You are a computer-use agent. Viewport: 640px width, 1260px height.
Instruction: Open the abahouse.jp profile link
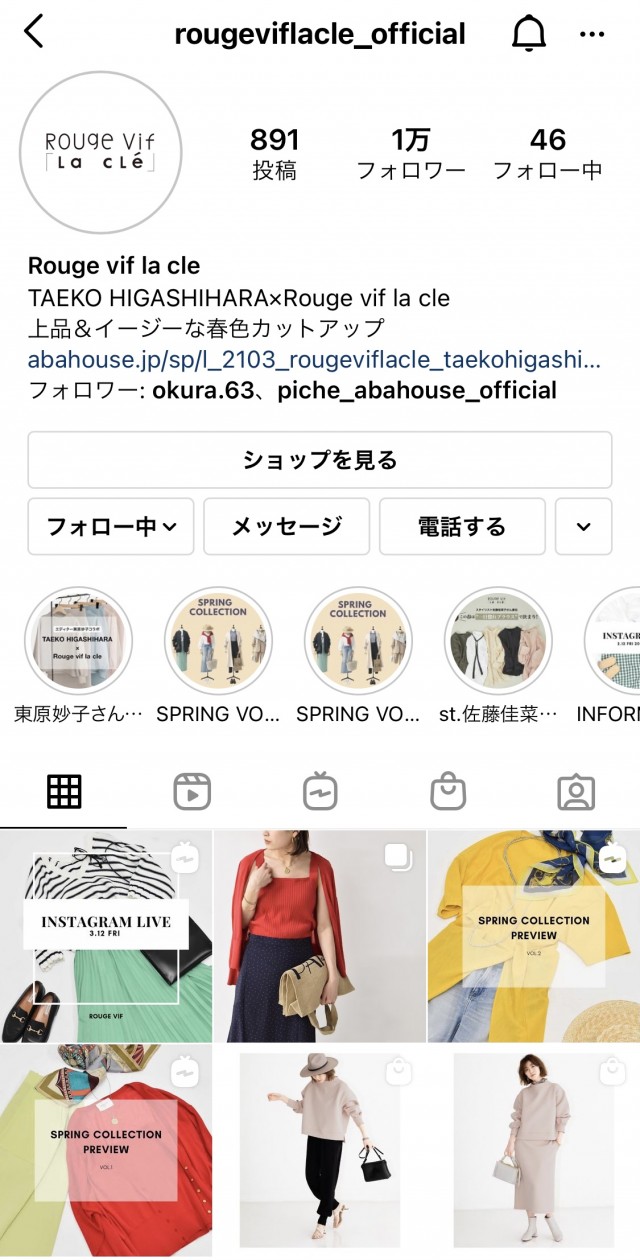point(314,359)
